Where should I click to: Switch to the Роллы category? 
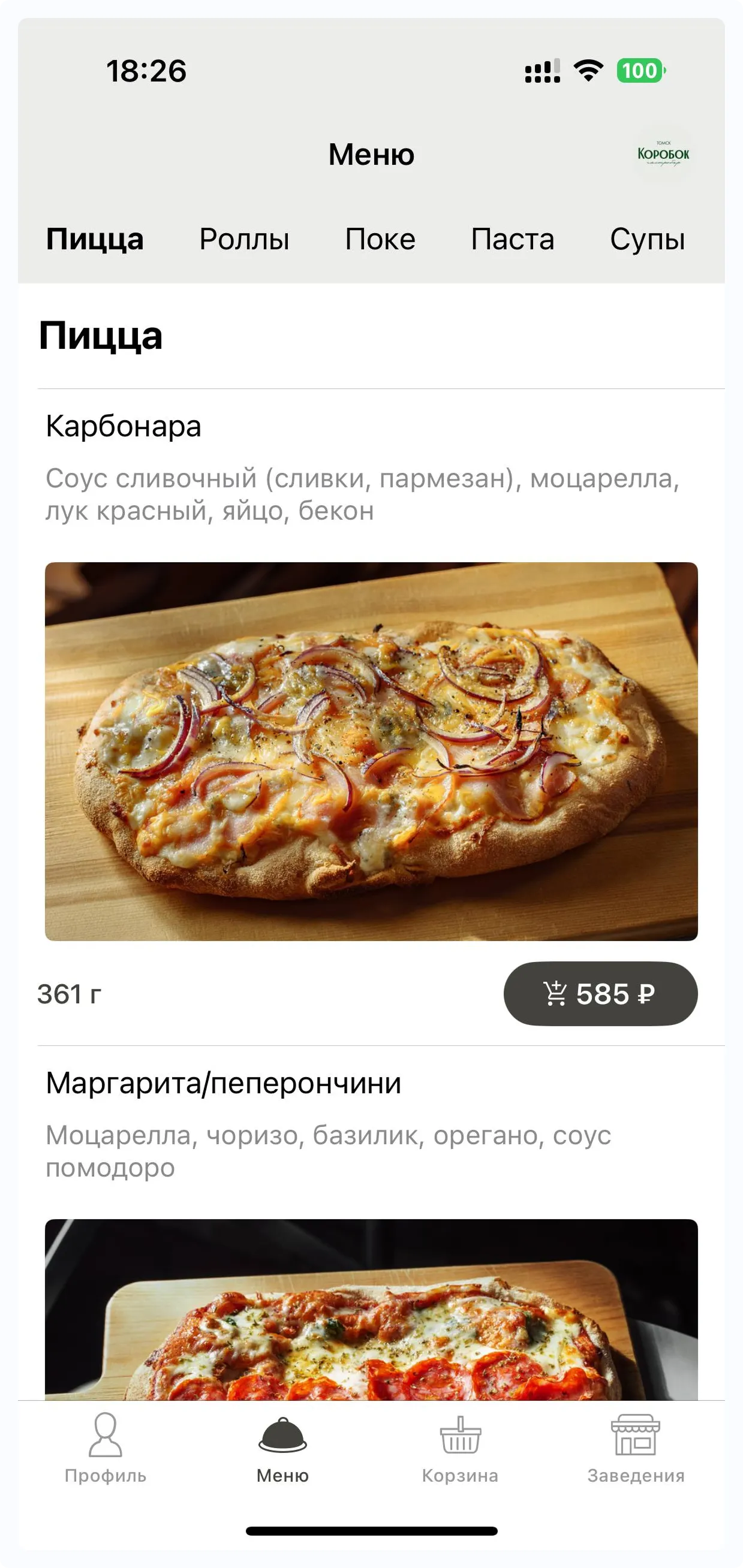tap(244, 239)
